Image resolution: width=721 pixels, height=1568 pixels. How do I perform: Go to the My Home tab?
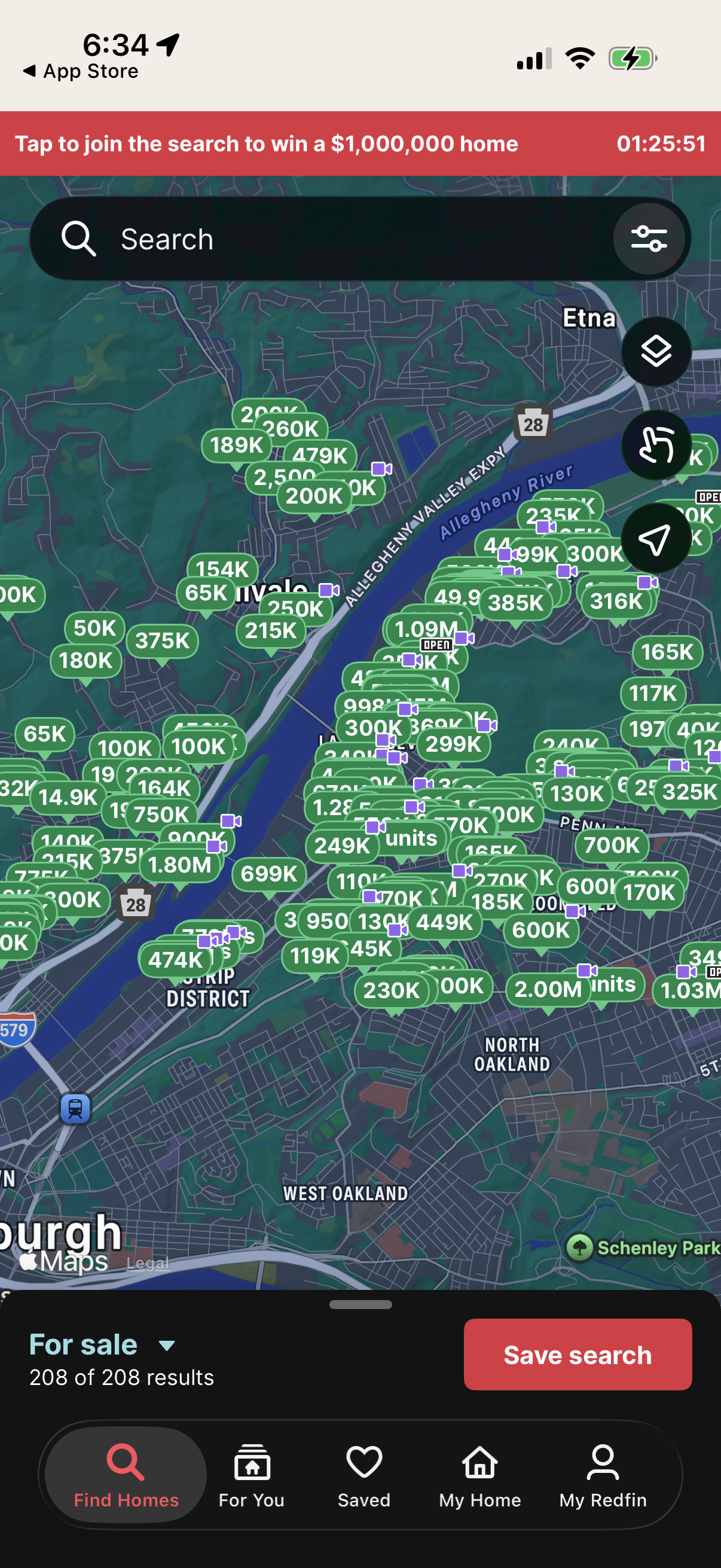pos(479,1476)
